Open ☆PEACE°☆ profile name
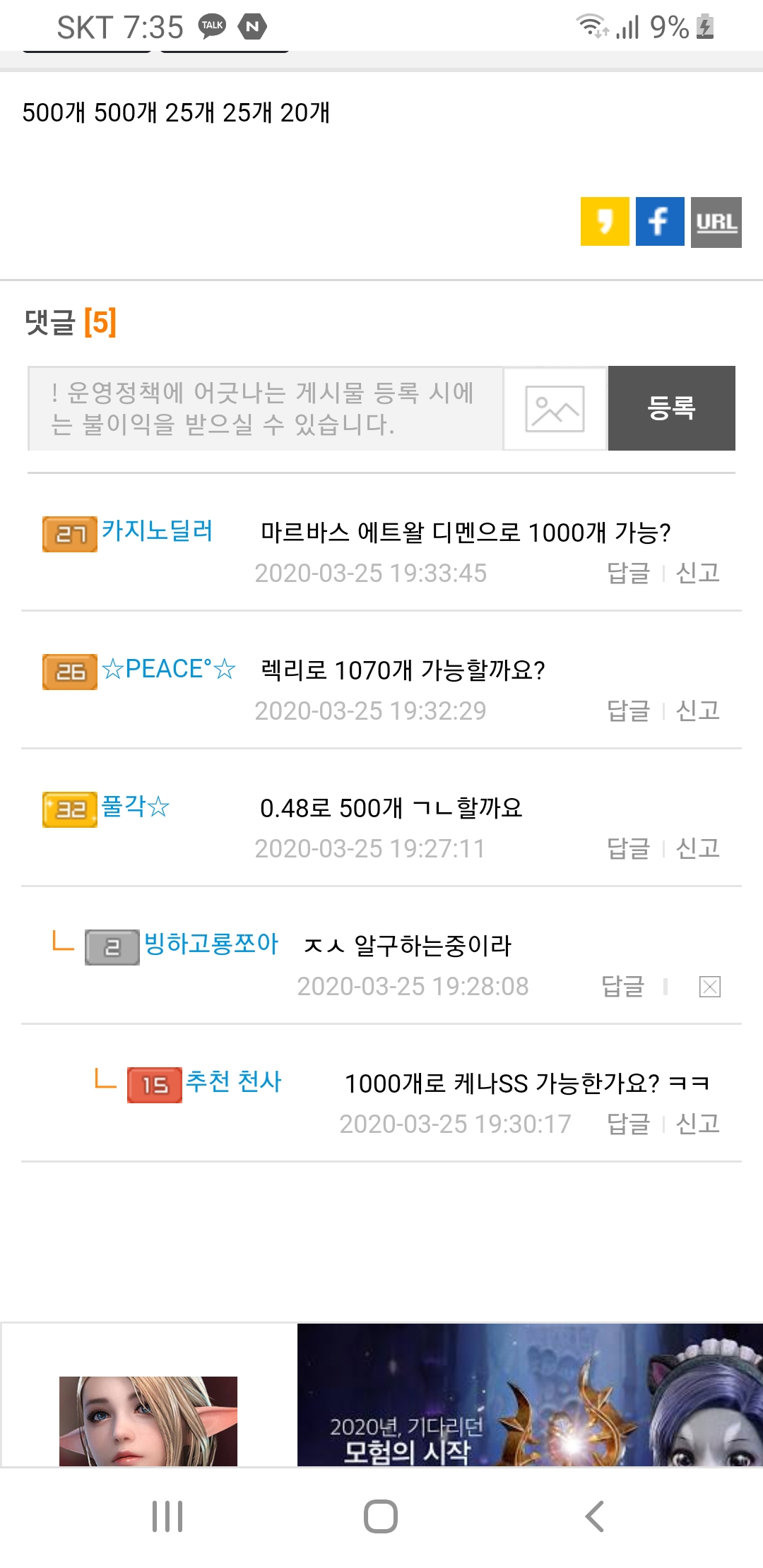 pyautogui.click(x=169, y=669)
